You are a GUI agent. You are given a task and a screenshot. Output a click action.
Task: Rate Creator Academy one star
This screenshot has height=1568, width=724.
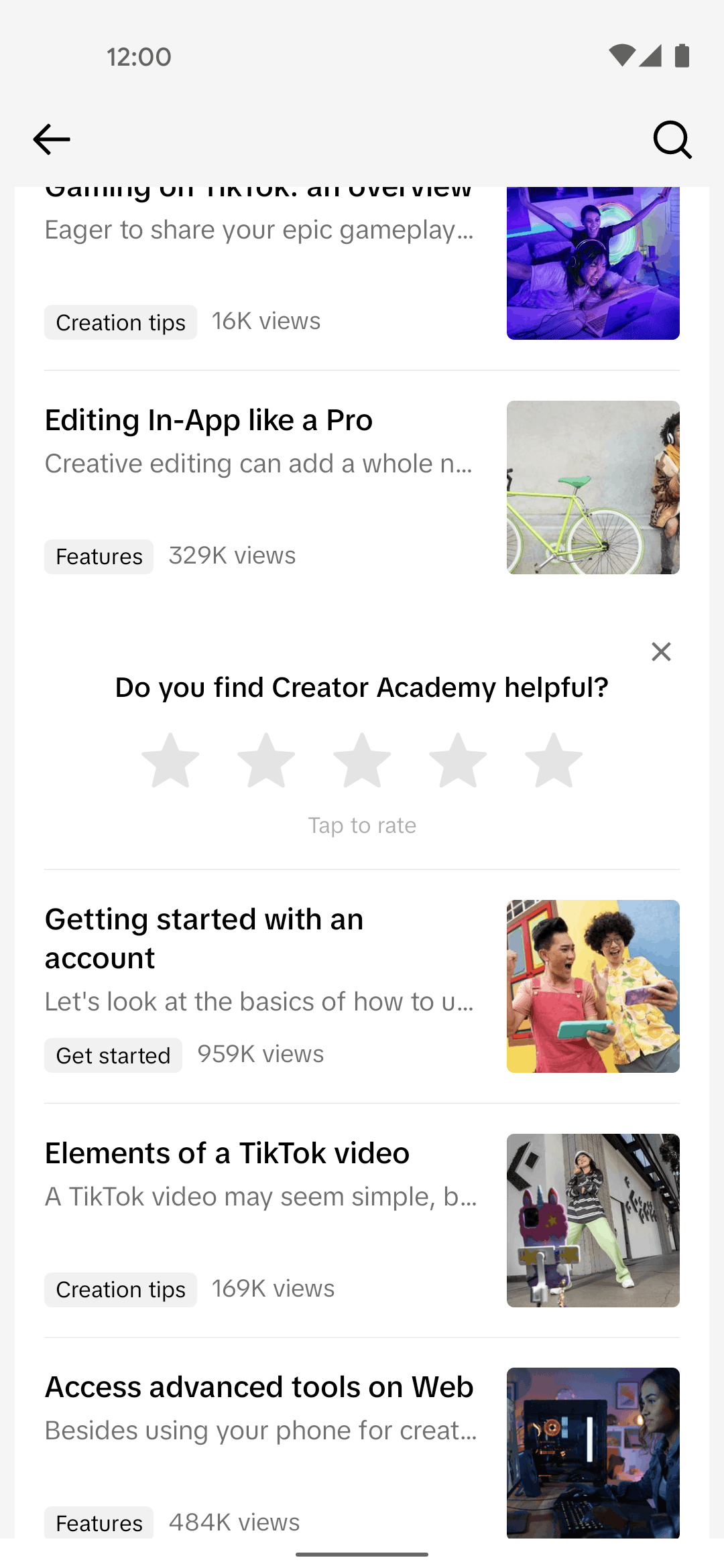pos(170,761)
